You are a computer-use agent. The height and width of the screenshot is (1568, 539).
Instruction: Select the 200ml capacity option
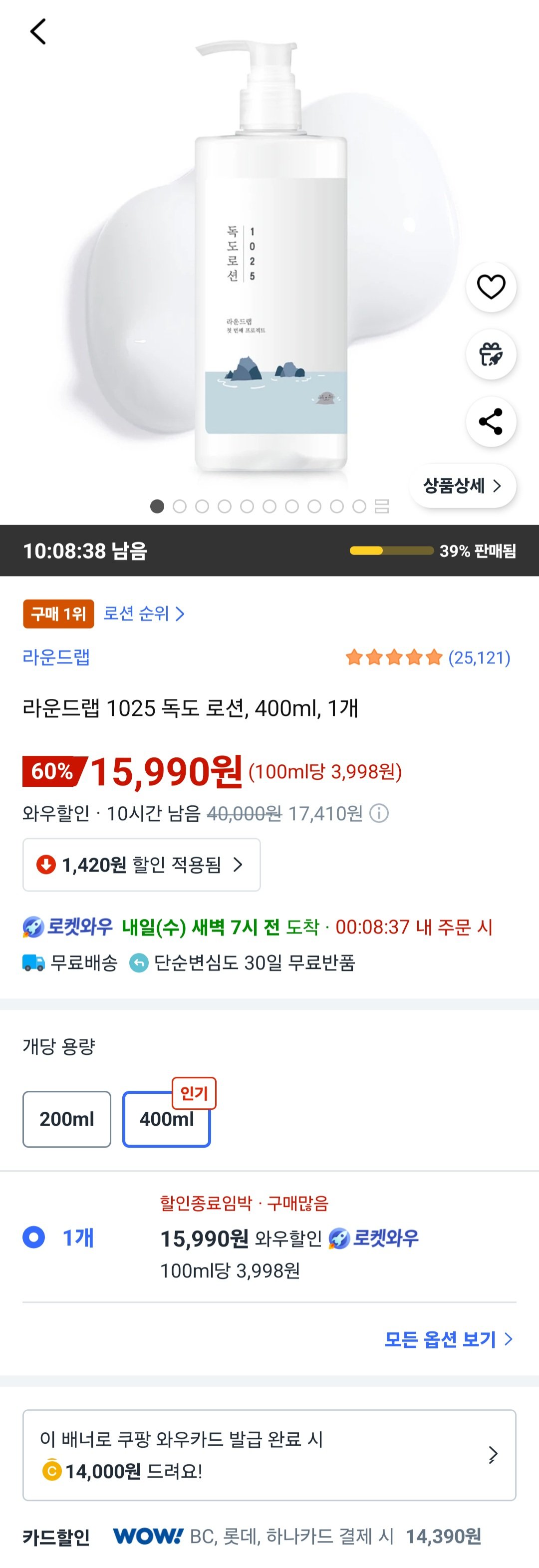click(x=66, y=1118)
